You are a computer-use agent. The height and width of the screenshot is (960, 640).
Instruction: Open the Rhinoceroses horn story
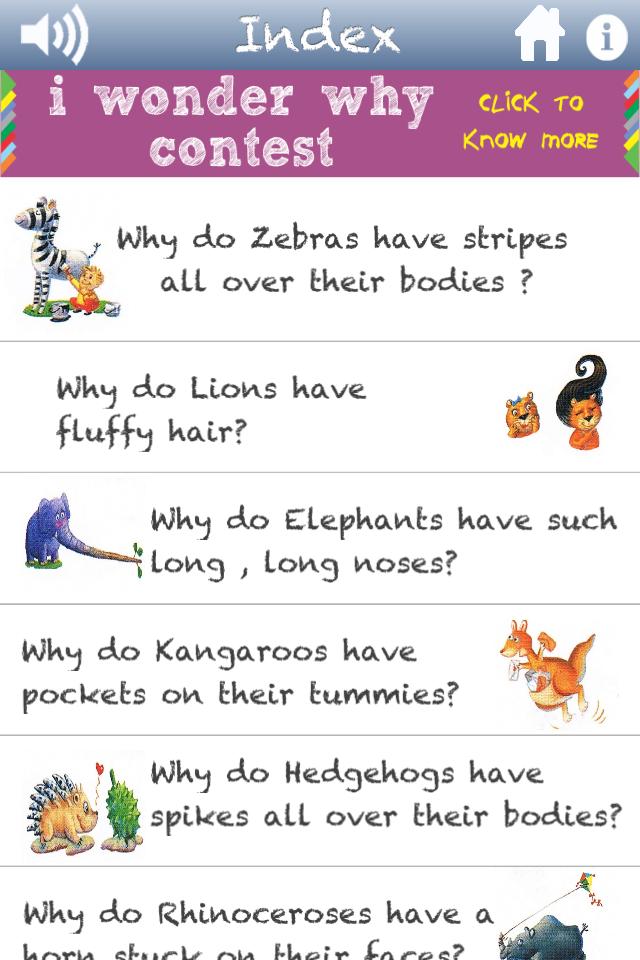(320, 918)
